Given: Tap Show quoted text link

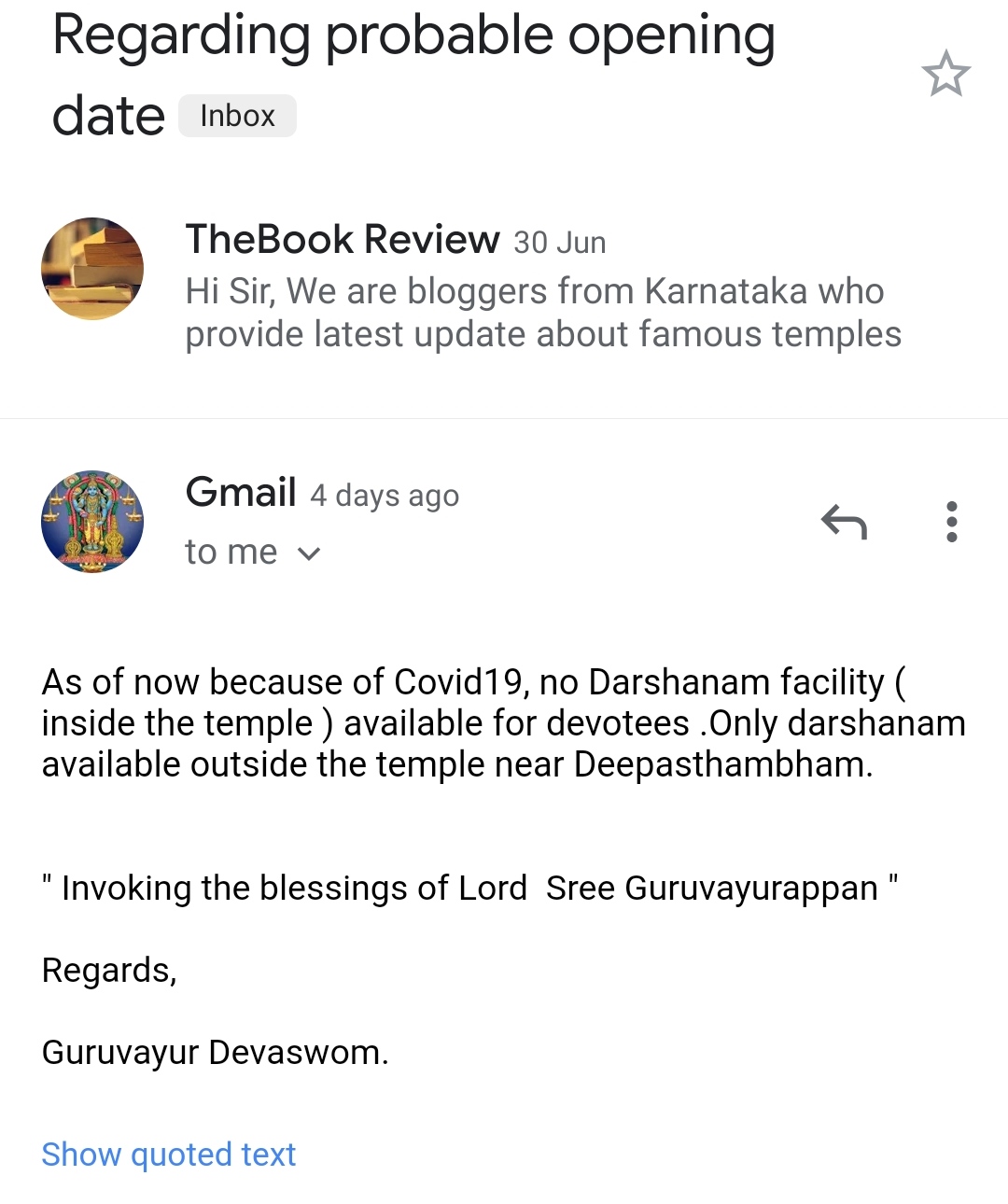Looking at the screenshot, I should [169, 1155].
